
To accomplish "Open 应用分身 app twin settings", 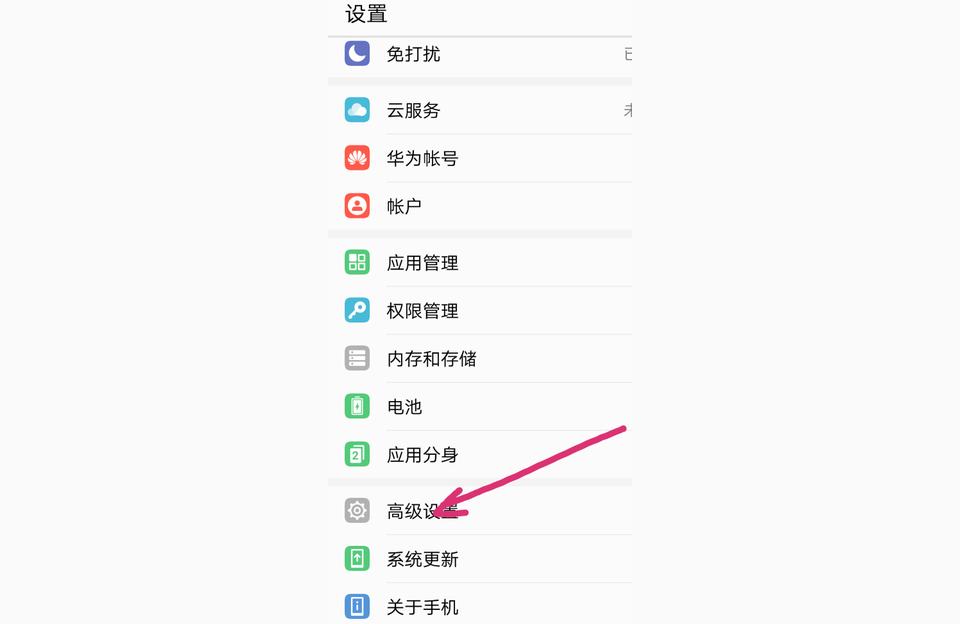I will click(x=422, y=455).
